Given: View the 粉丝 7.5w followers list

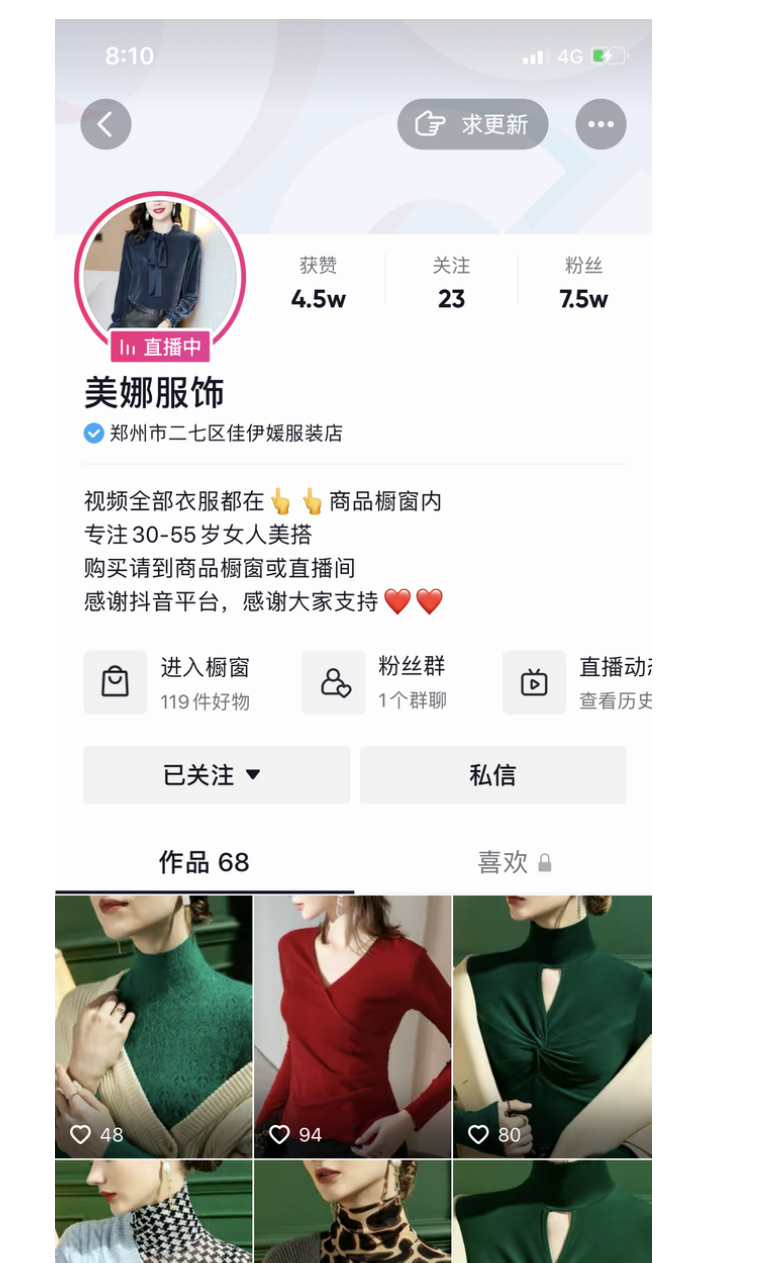Looking at the screenshot, I should pos(584,284).
